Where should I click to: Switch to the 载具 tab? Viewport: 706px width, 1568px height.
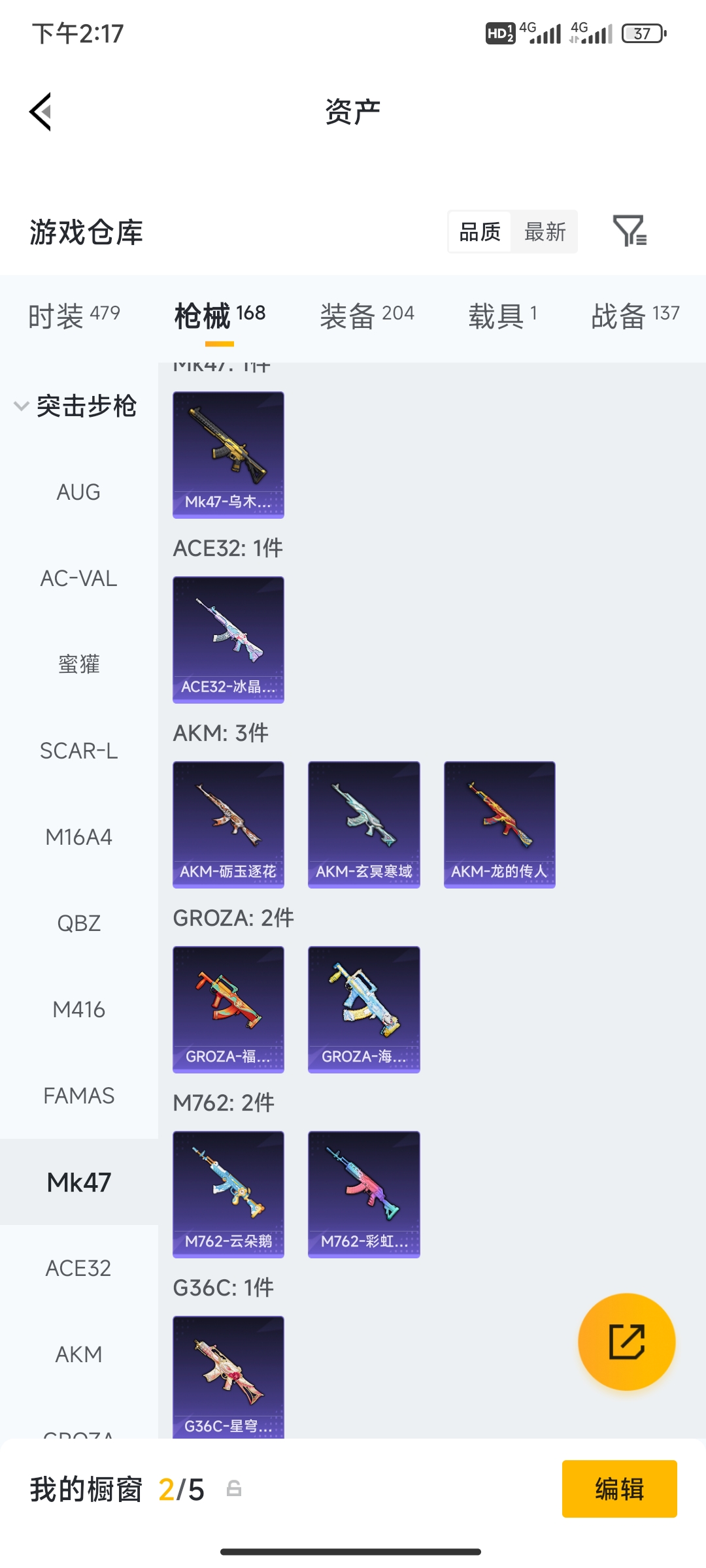point(502,316)
